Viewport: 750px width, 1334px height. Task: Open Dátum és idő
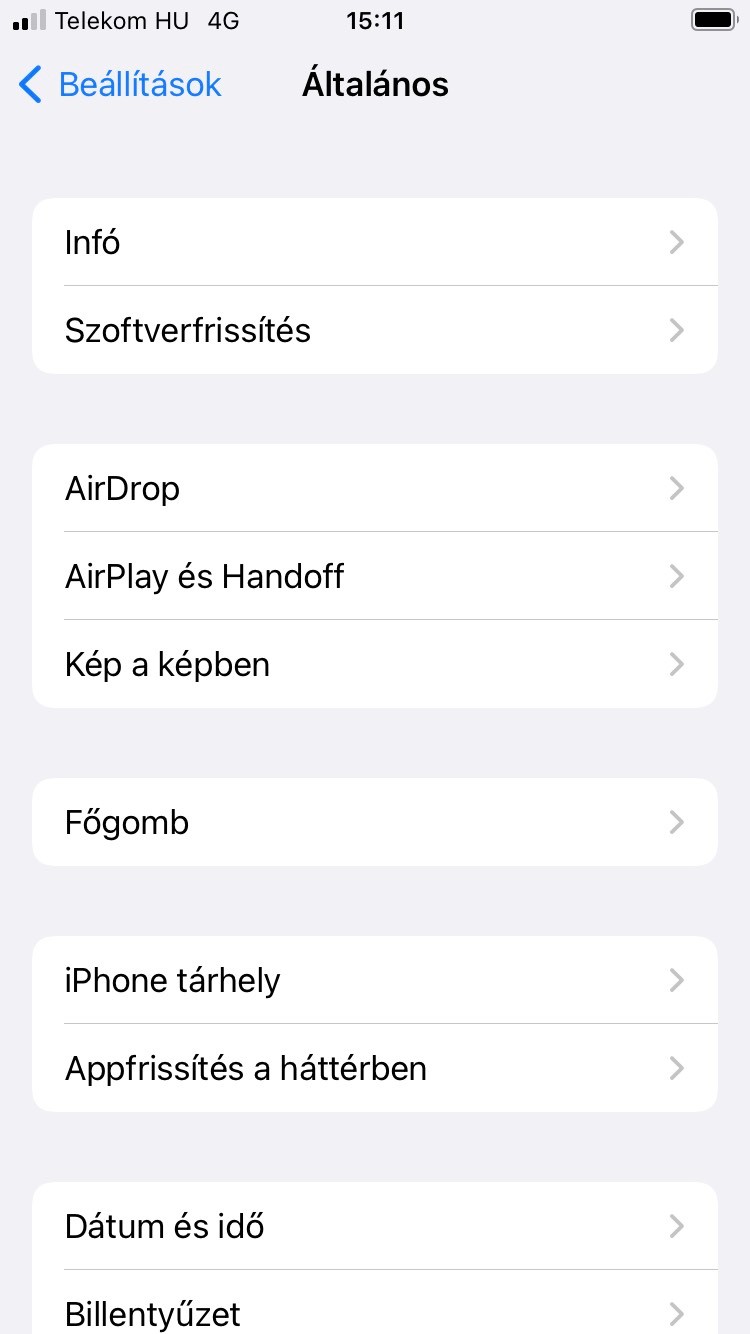click(x=374, y=1226)
